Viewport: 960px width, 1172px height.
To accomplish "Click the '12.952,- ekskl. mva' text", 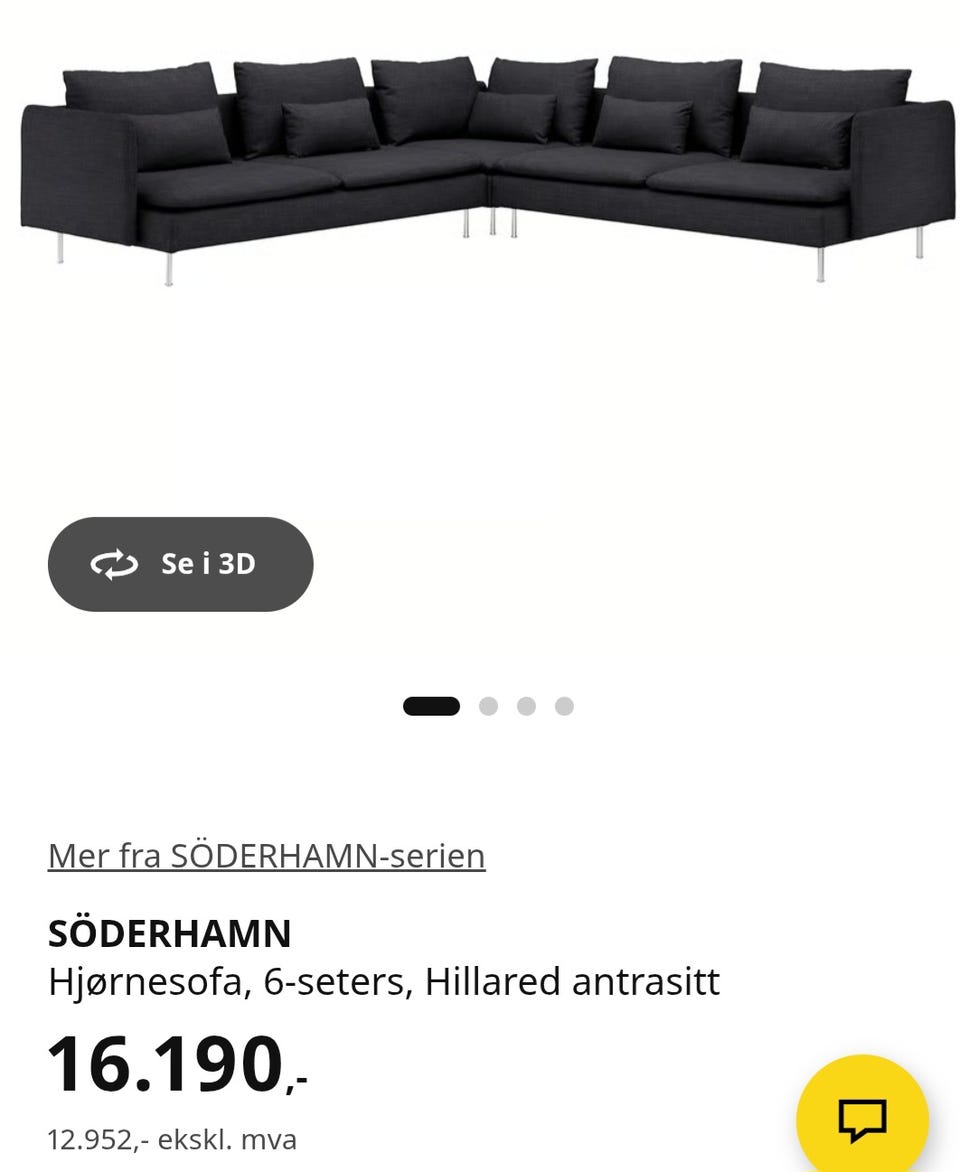I will pyautogui.click(x=172, y=1137).
